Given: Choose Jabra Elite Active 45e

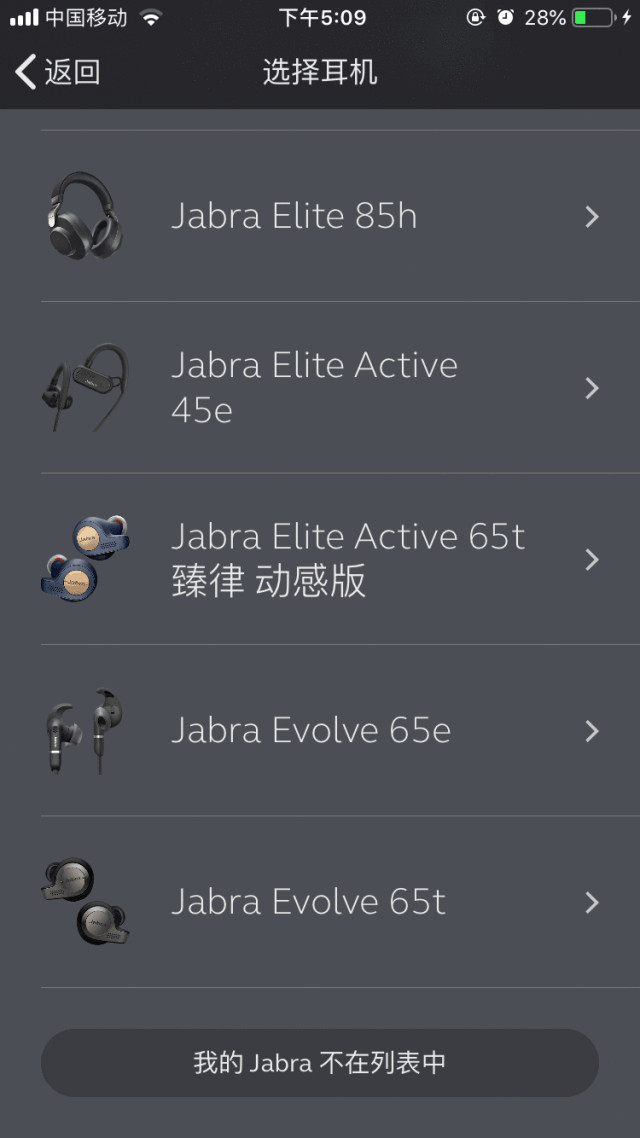Looking at the screenshot, I should point(320,387).
